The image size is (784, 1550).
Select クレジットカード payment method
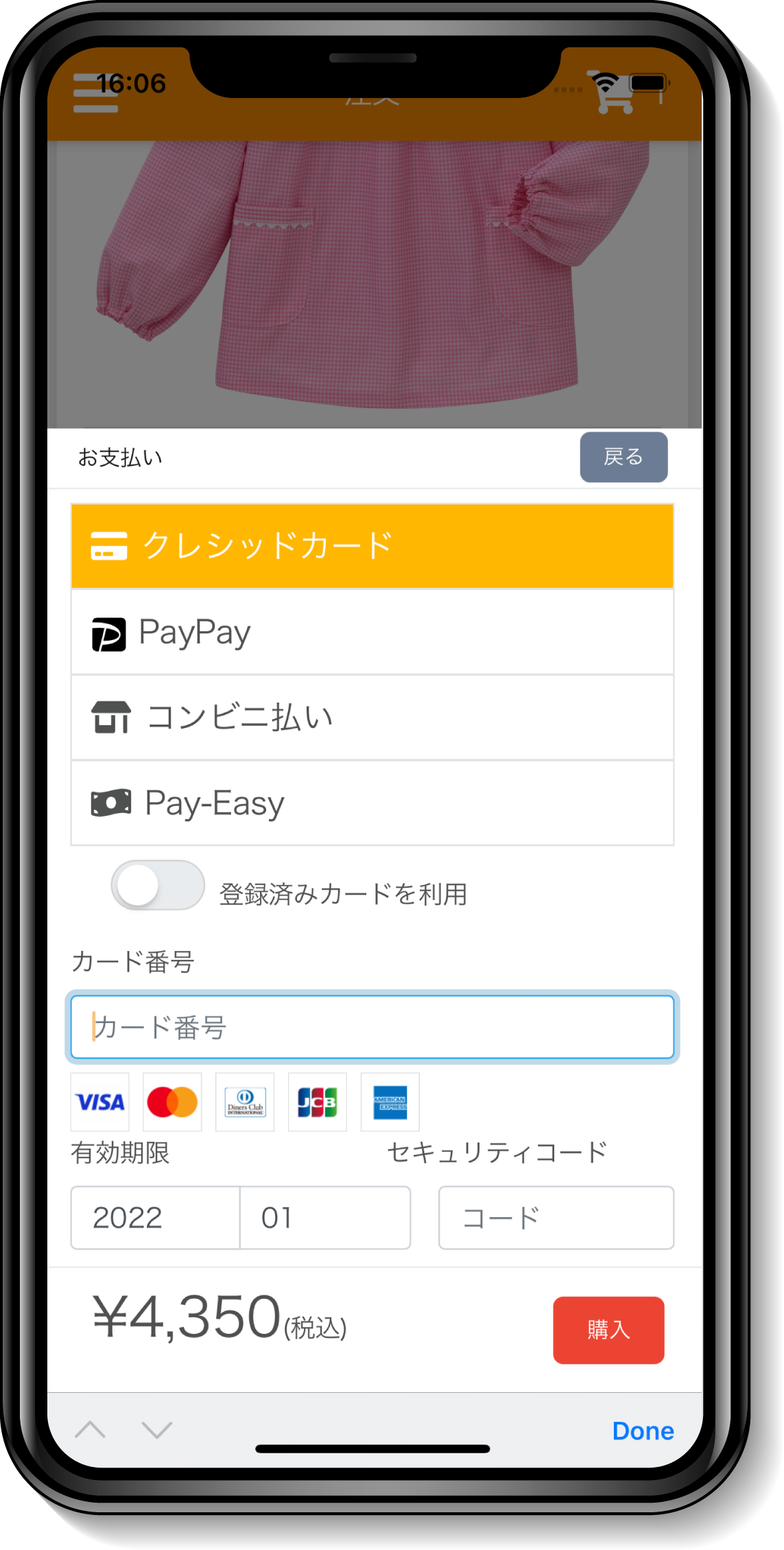(x=372, y=546)
